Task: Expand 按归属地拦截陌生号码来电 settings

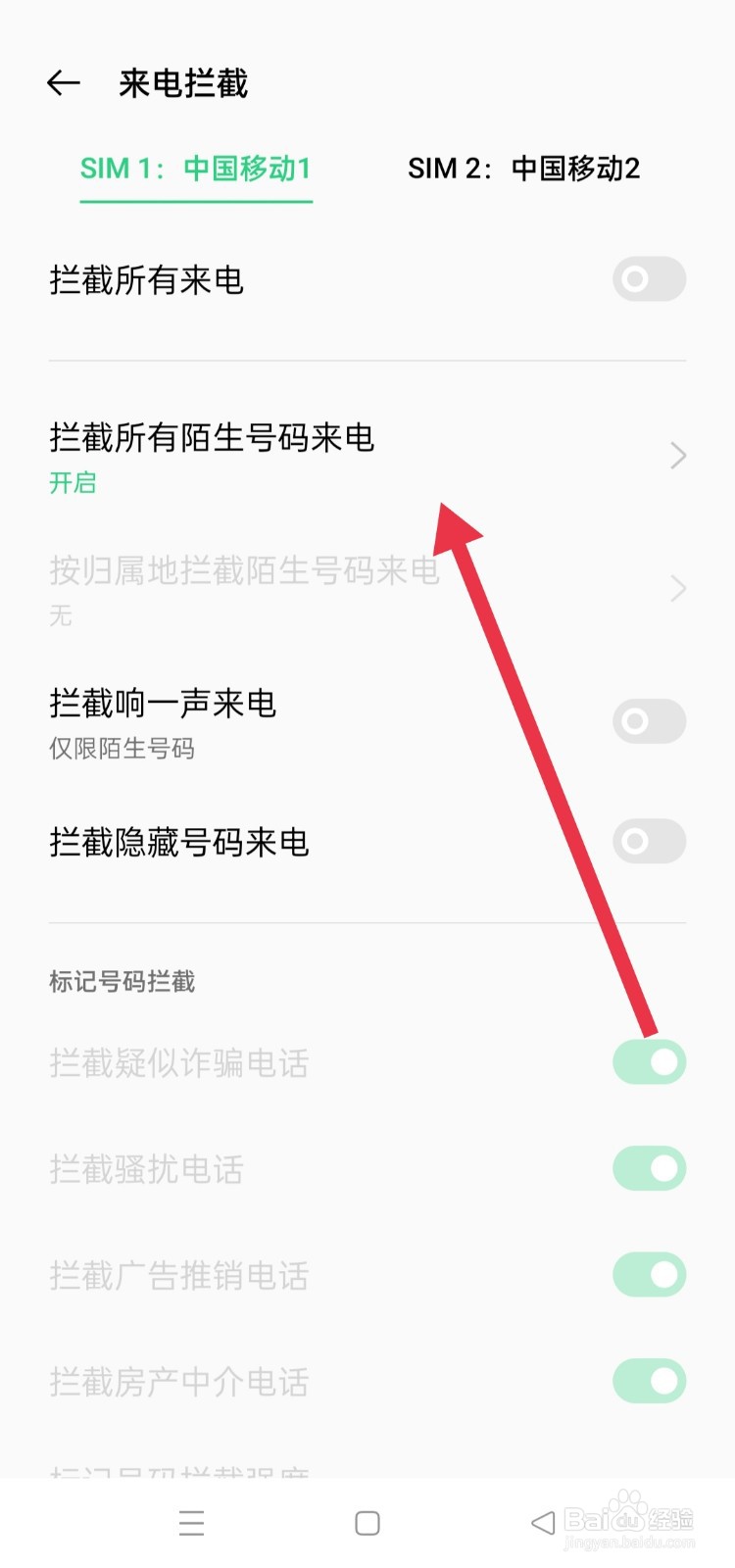Action: coord(678,588)
